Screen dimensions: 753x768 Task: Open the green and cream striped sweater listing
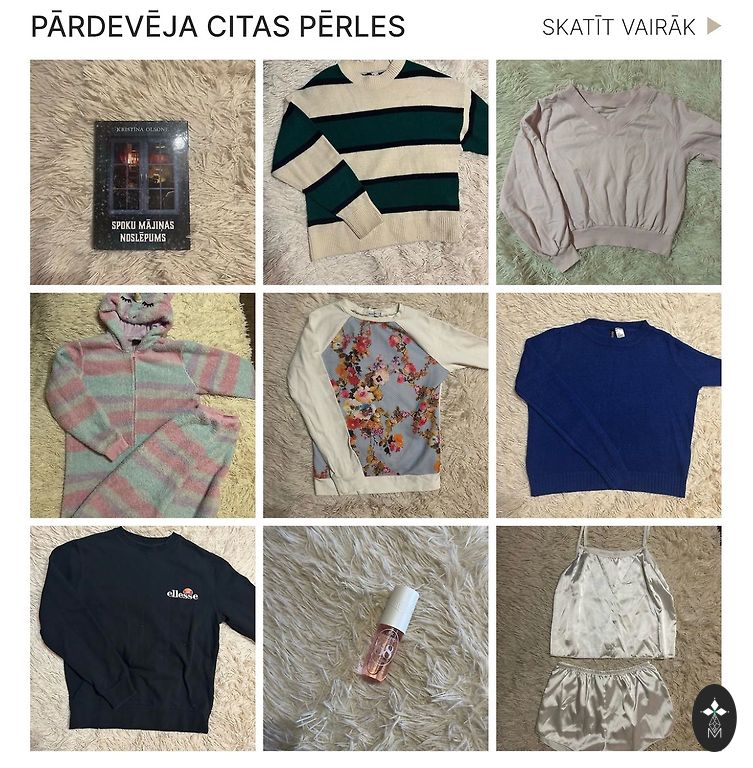coord(375,172)
